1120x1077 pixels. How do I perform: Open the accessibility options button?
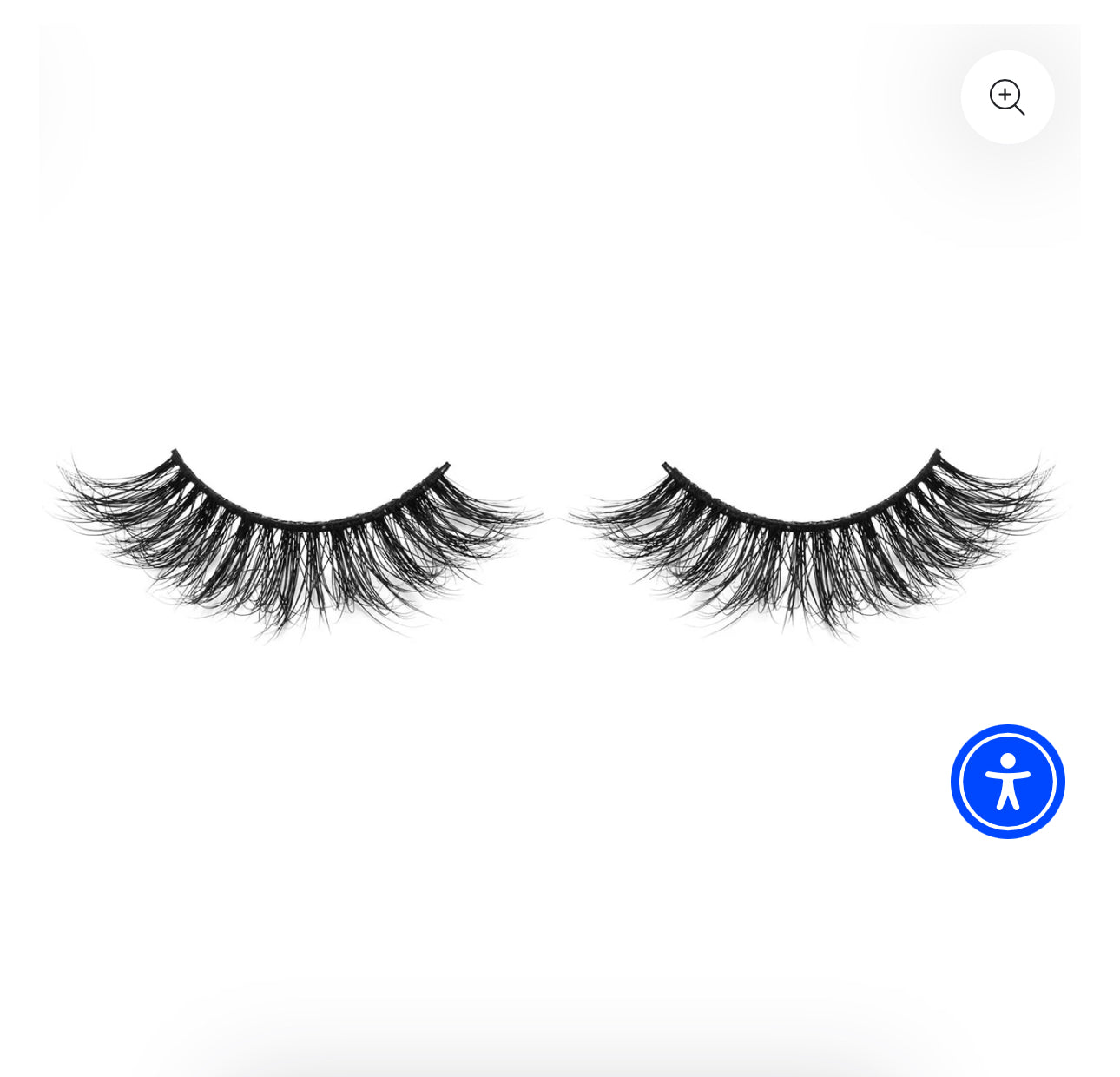point(1007,782)
